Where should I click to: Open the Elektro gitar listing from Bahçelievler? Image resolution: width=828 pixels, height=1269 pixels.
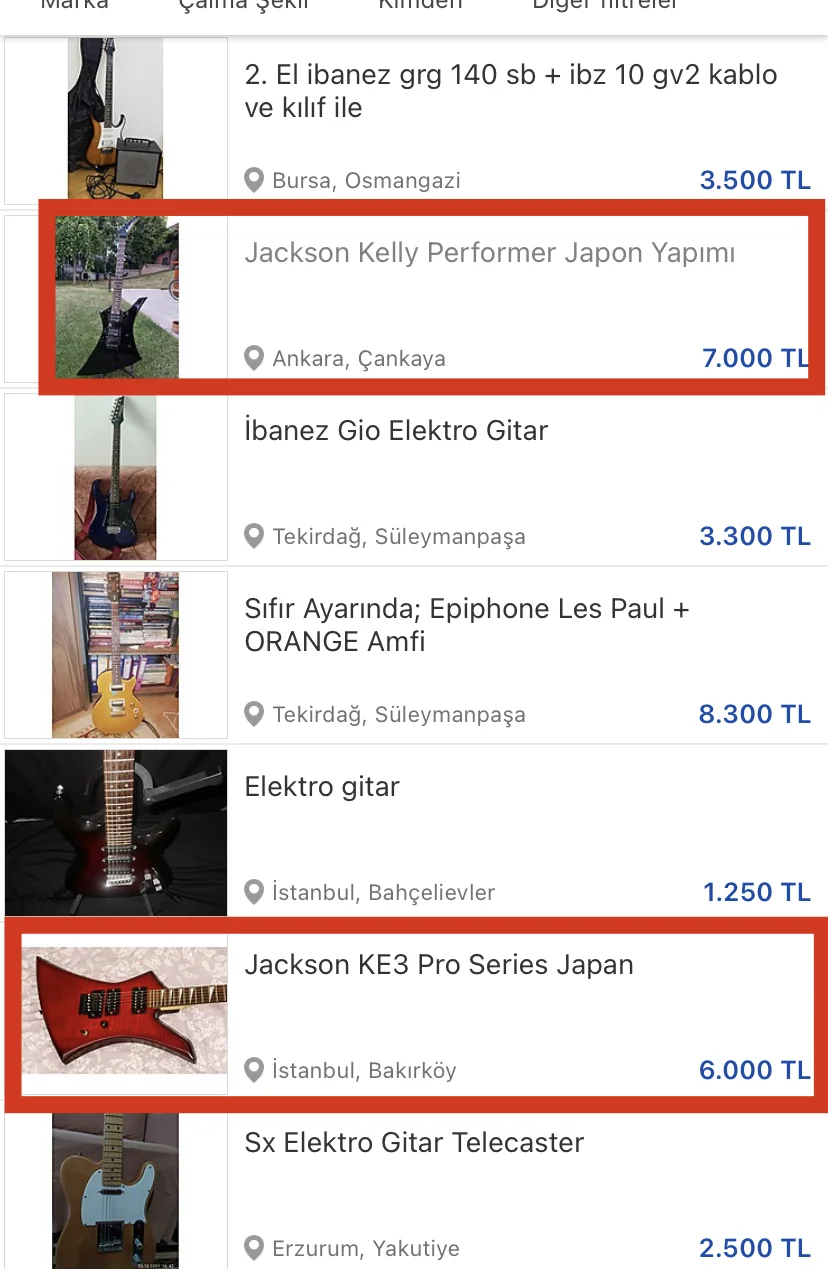coord(322,787)
